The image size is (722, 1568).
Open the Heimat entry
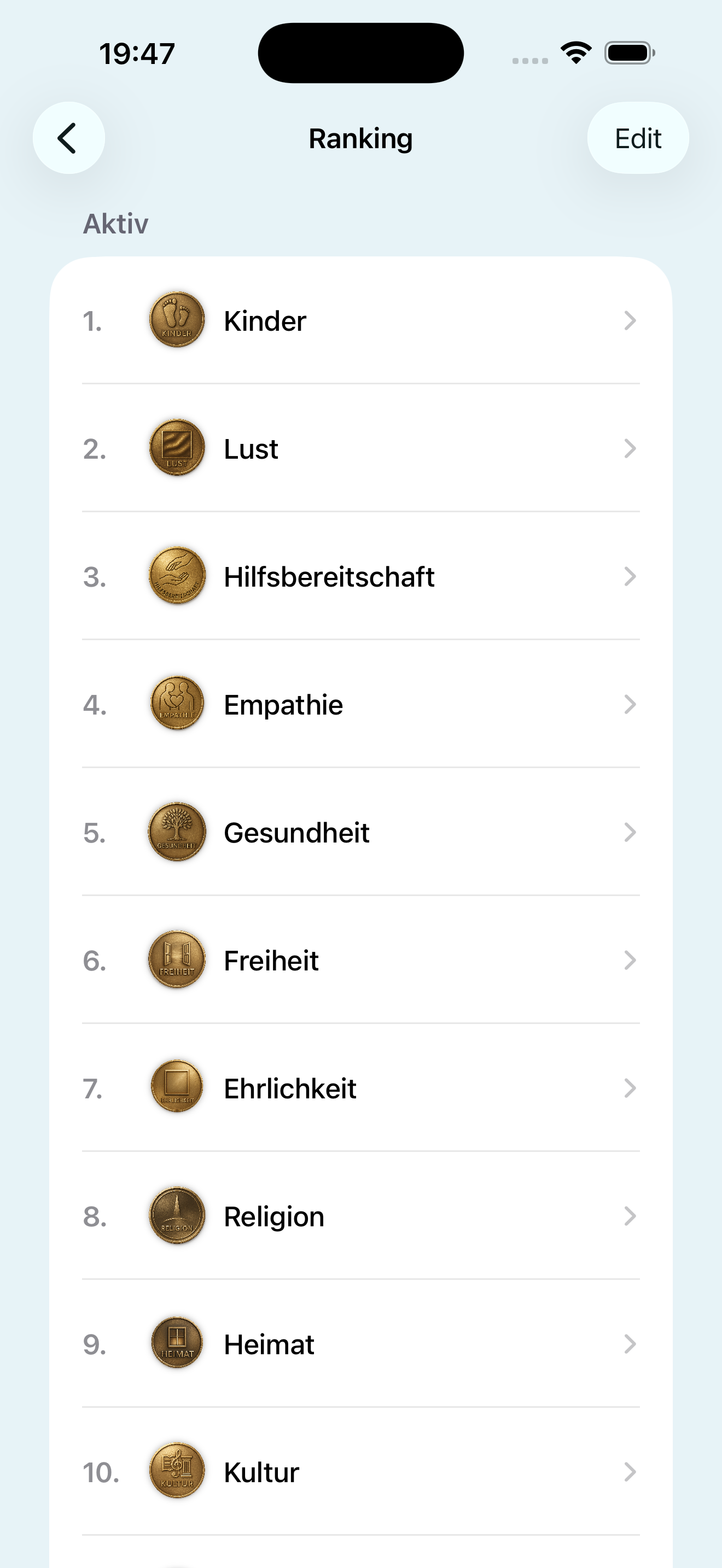(x=360, y=1344)
